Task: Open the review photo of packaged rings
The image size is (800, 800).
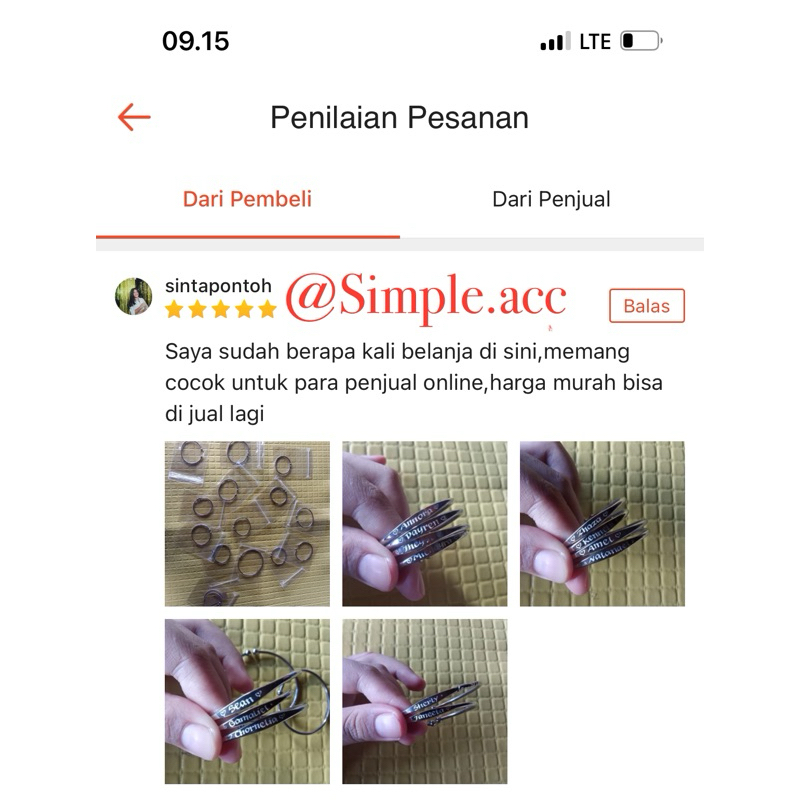Action: point(247,523)
